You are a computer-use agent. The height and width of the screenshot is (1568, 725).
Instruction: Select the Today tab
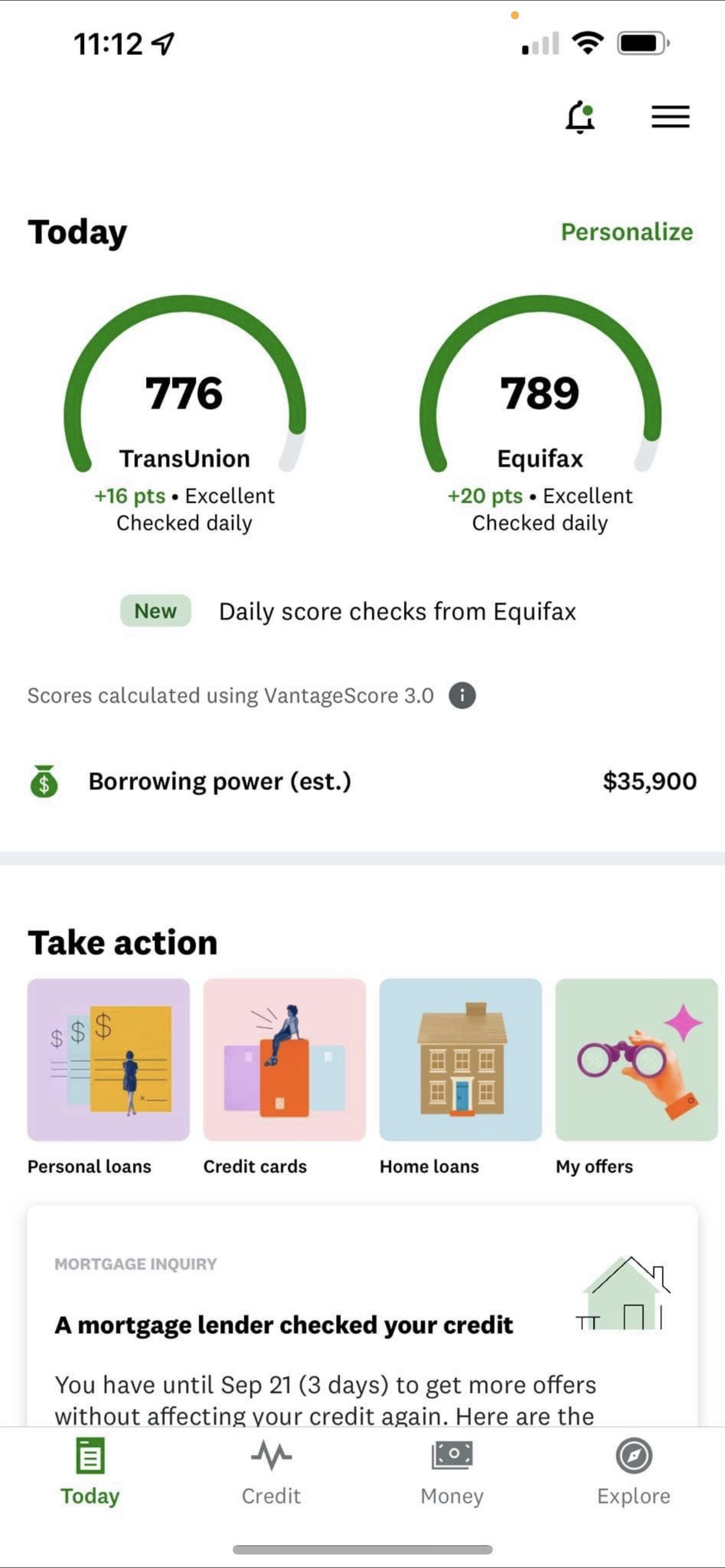click(x=90, y=1471)
